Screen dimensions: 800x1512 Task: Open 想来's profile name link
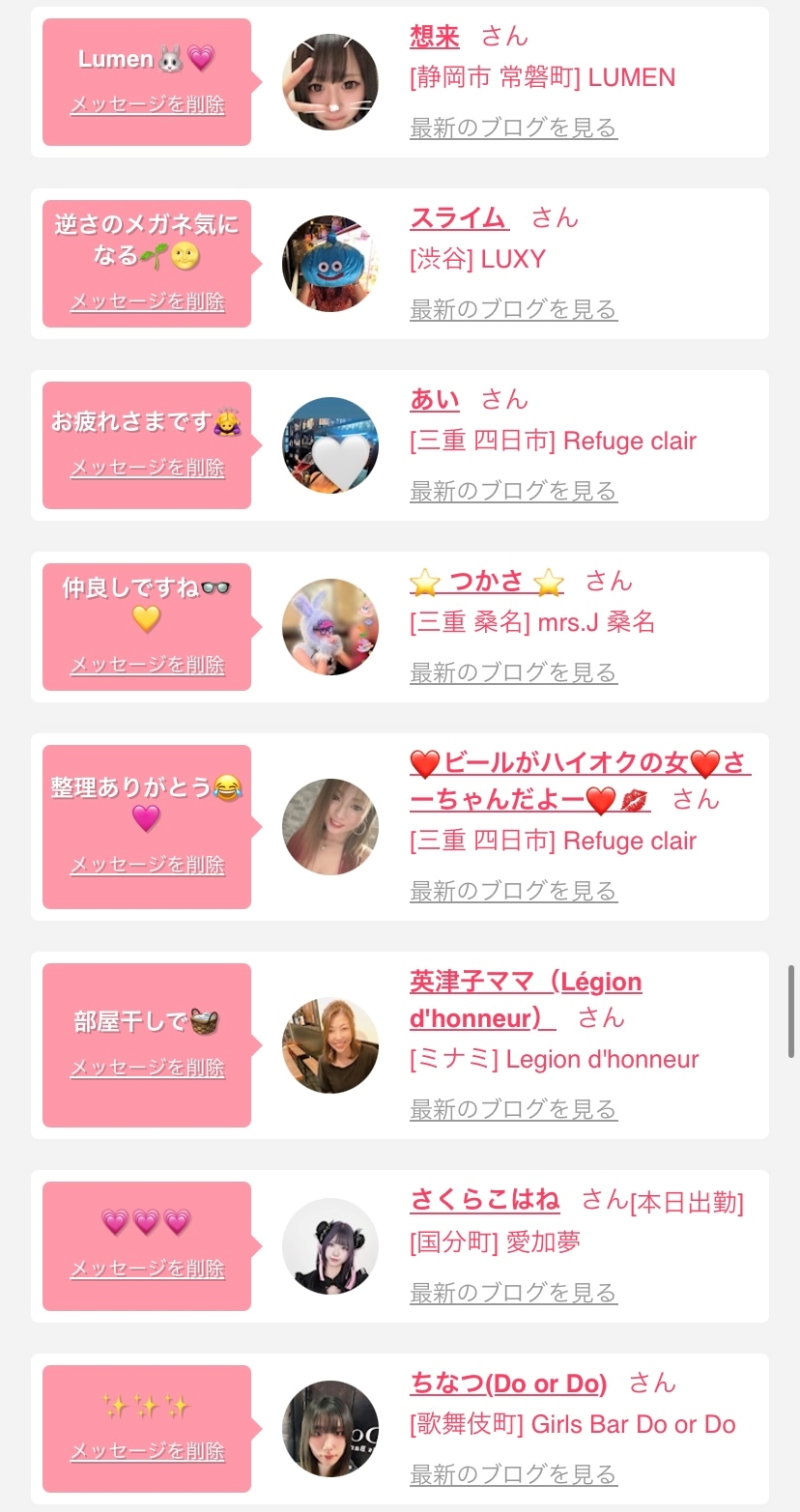tap(435, 37)
